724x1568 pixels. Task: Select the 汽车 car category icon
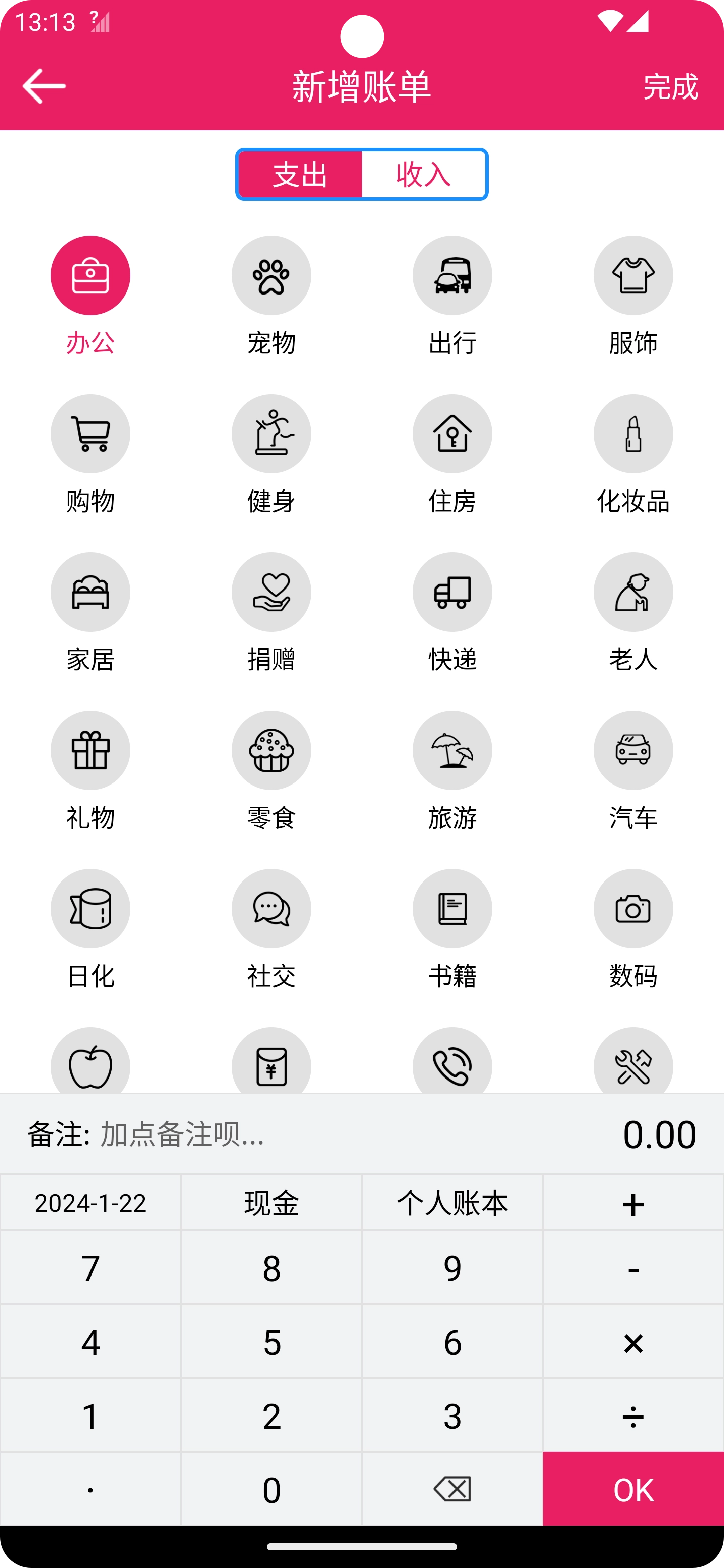click(x=633, y=750)
